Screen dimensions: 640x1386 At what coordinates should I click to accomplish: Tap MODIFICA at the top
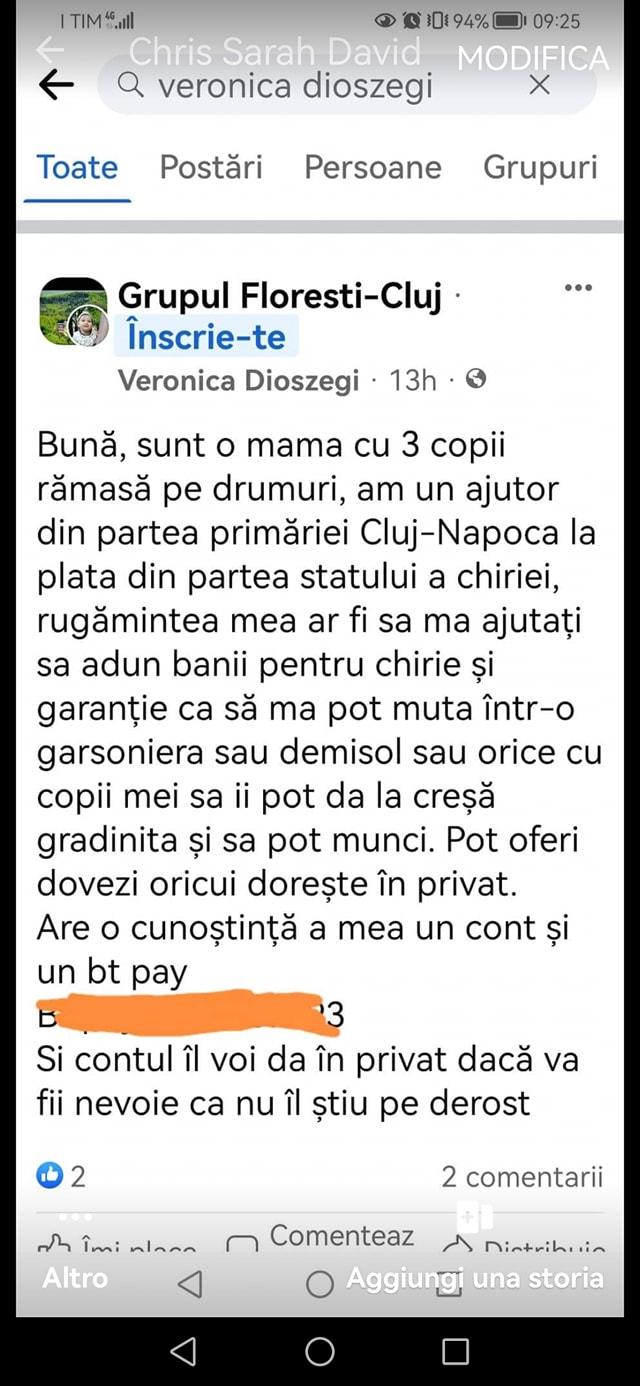532,58
